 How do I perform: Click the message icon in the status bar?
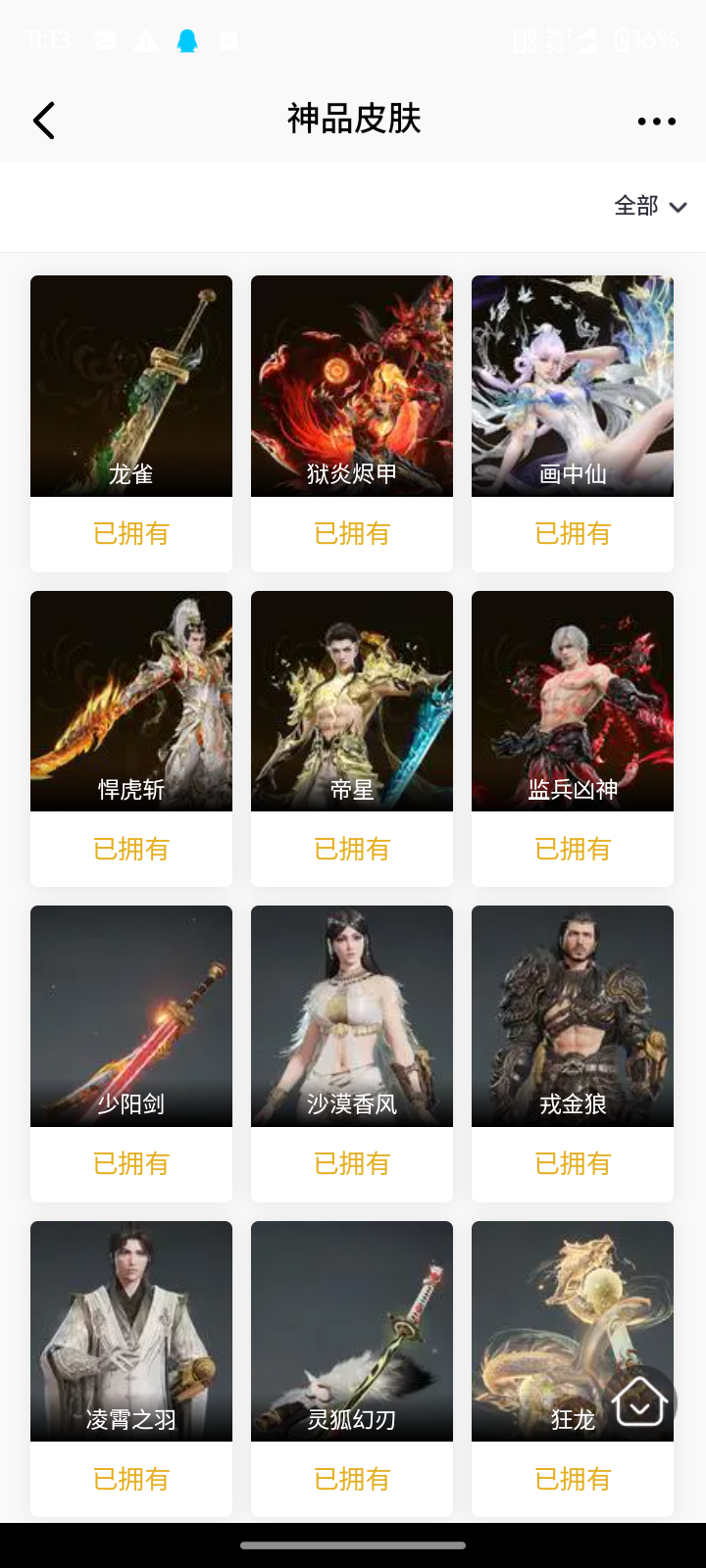[104, 40]
